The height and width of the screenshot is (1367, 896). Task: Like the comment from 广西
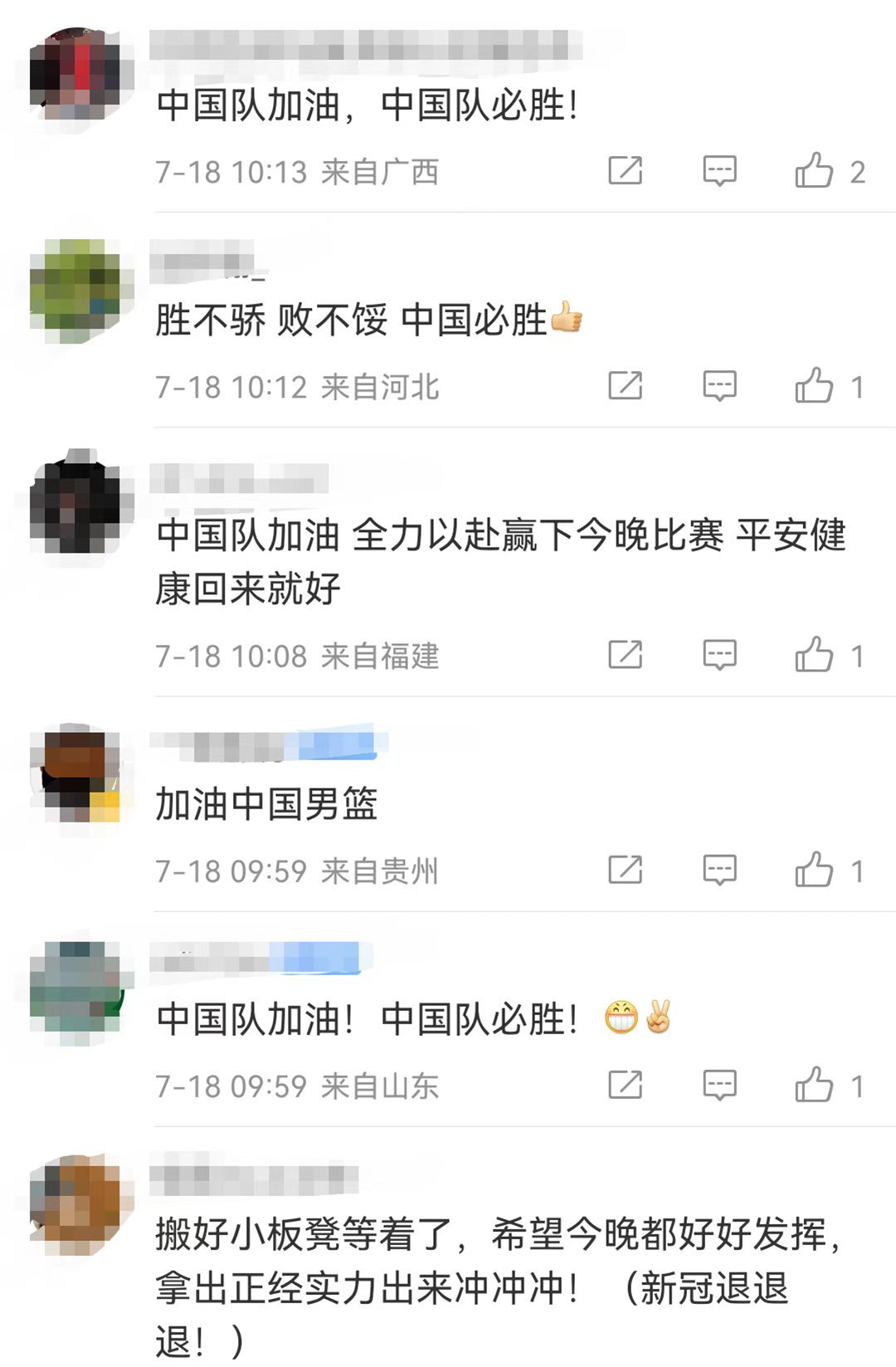click(x=814, y=171)
